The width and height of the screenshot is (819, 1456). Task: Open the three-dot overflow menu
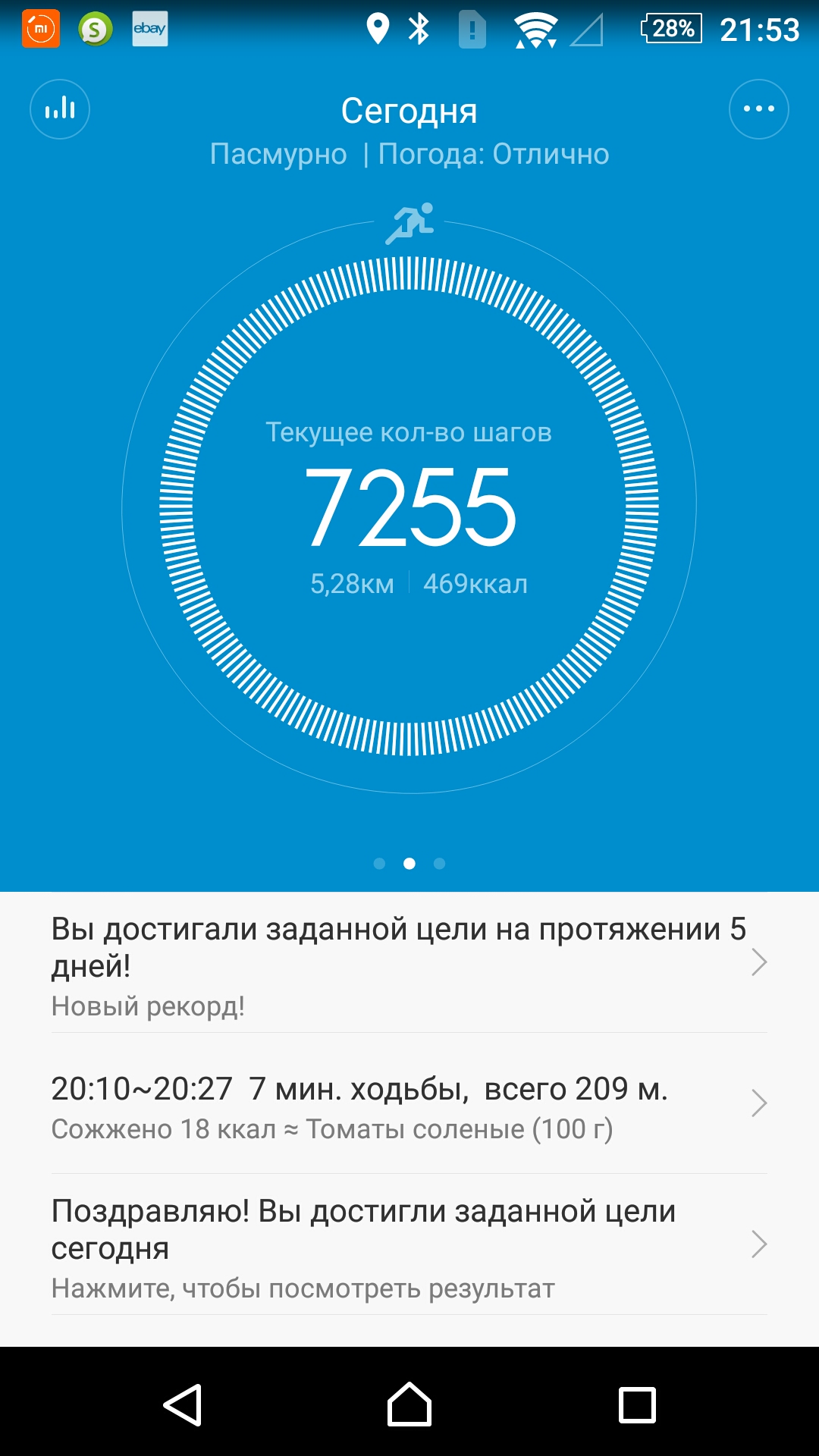click(758, 109)
